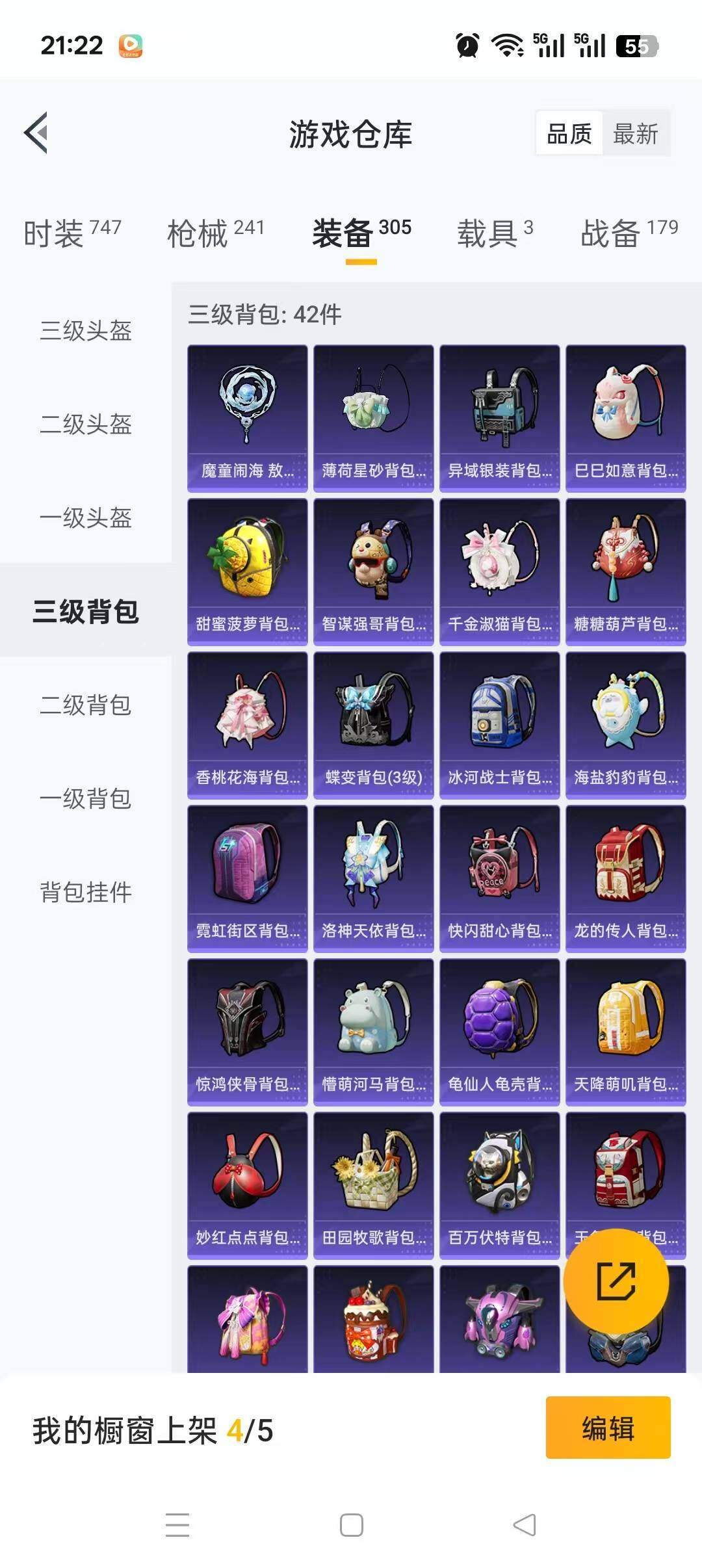This screenshot has width=702, height=1568.
Task: Tap the yellow floating share button
Action: pos(616,1281)
